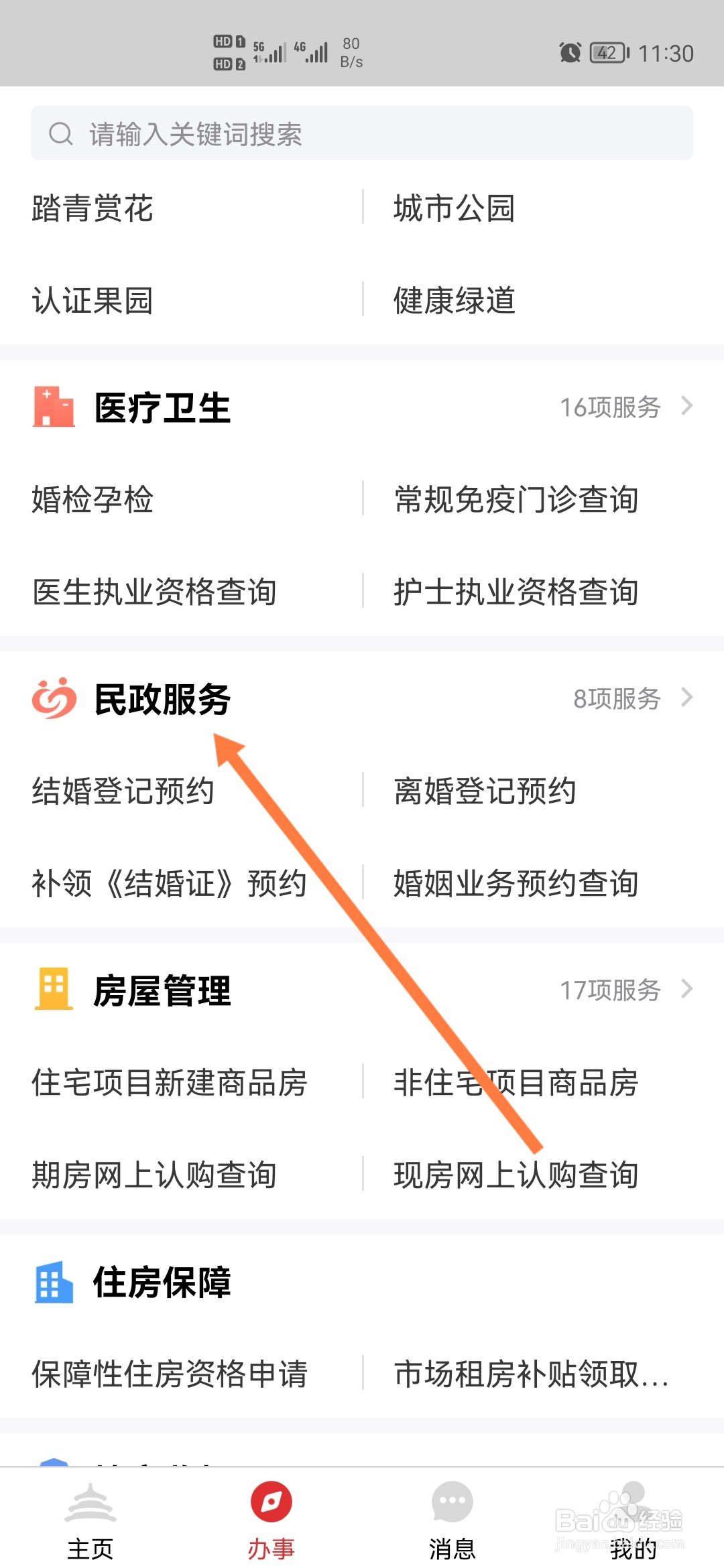Open 离婚登记预约 divorce registration booking

pyautogui.click(x=484, y=792)
